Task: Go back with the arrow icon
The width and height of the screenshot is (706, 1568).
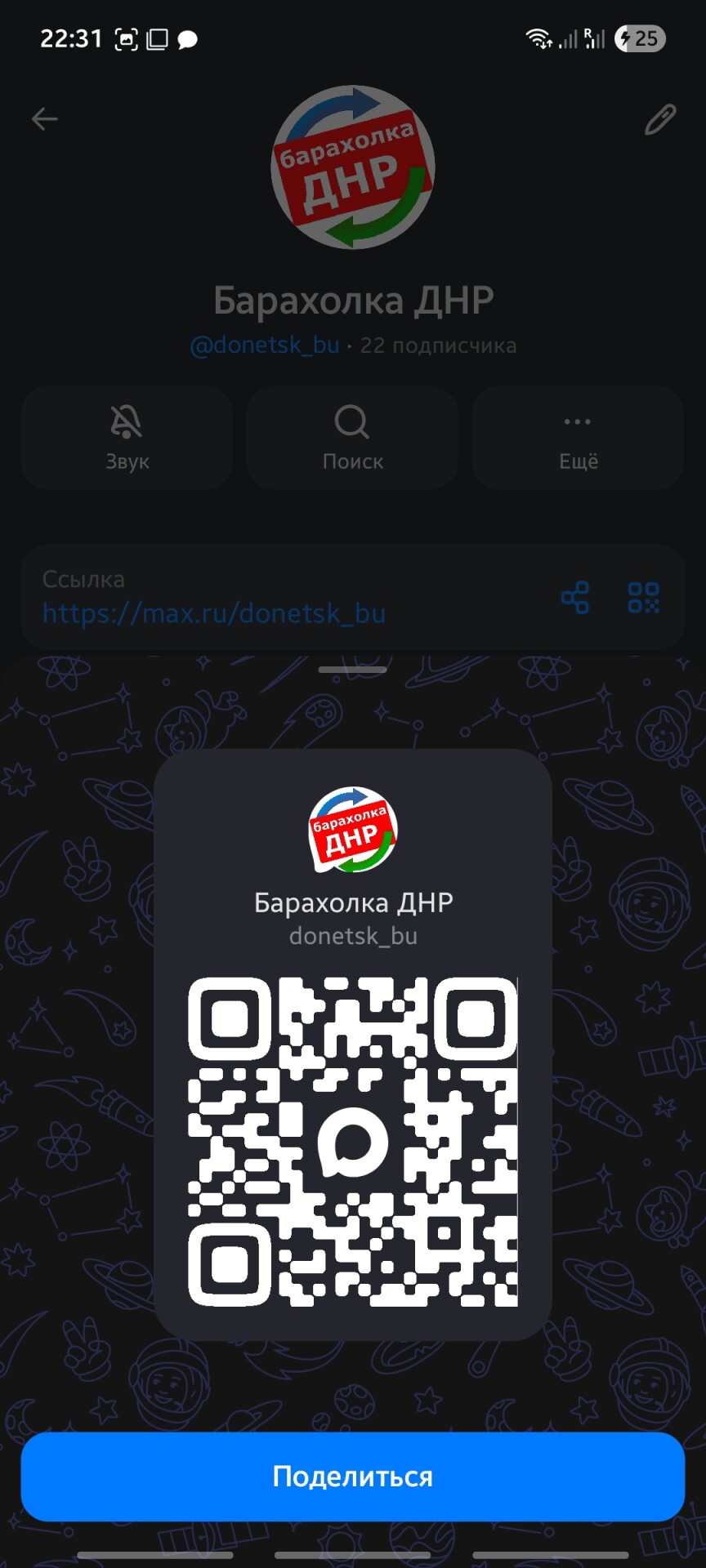Action: [45, 119]
